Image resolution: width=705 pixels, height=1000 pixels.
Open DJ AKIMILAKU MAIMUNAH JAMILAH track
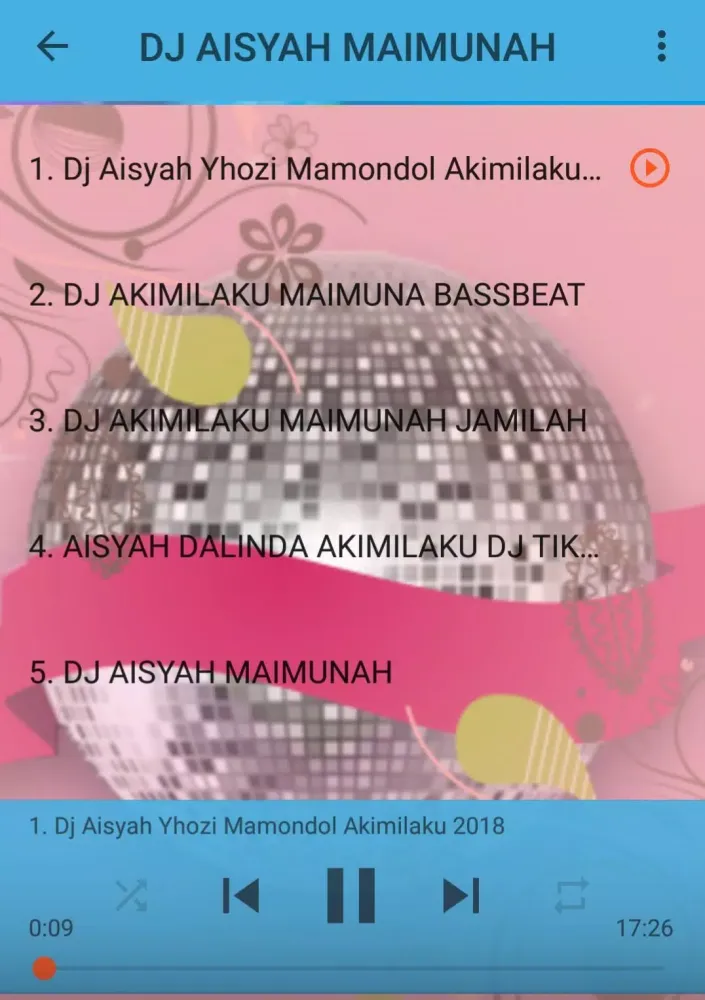(308, 421)
